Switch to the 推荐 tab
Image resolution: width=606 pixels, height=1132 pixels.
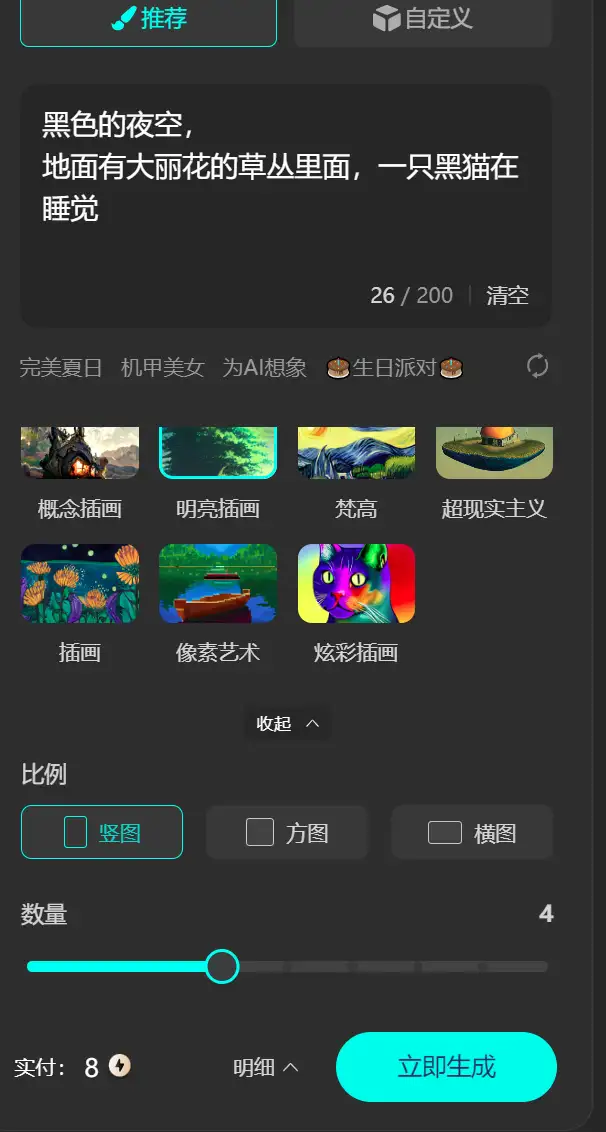click(148, 19)
